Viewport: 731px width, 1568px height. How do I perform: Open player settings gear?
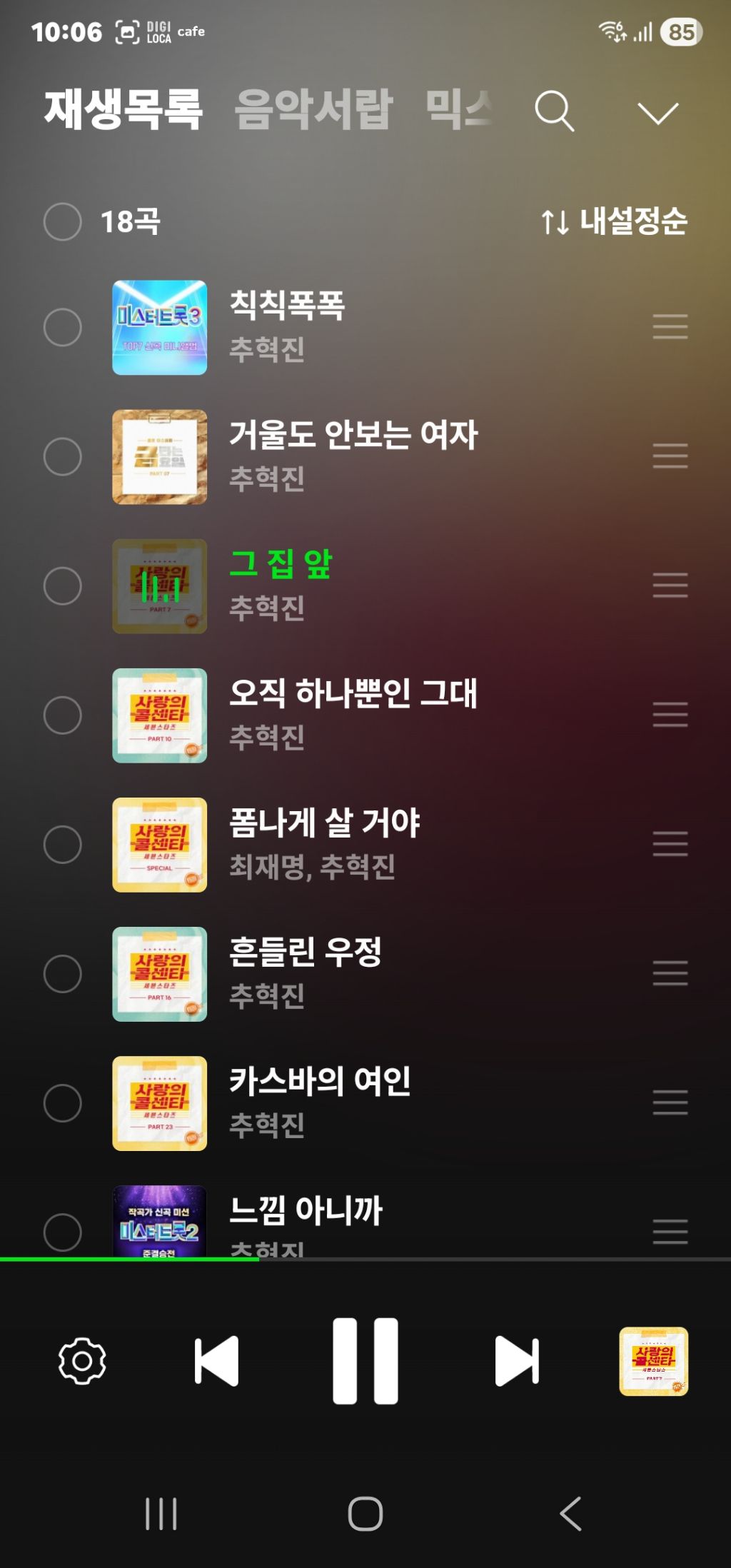82,1361
